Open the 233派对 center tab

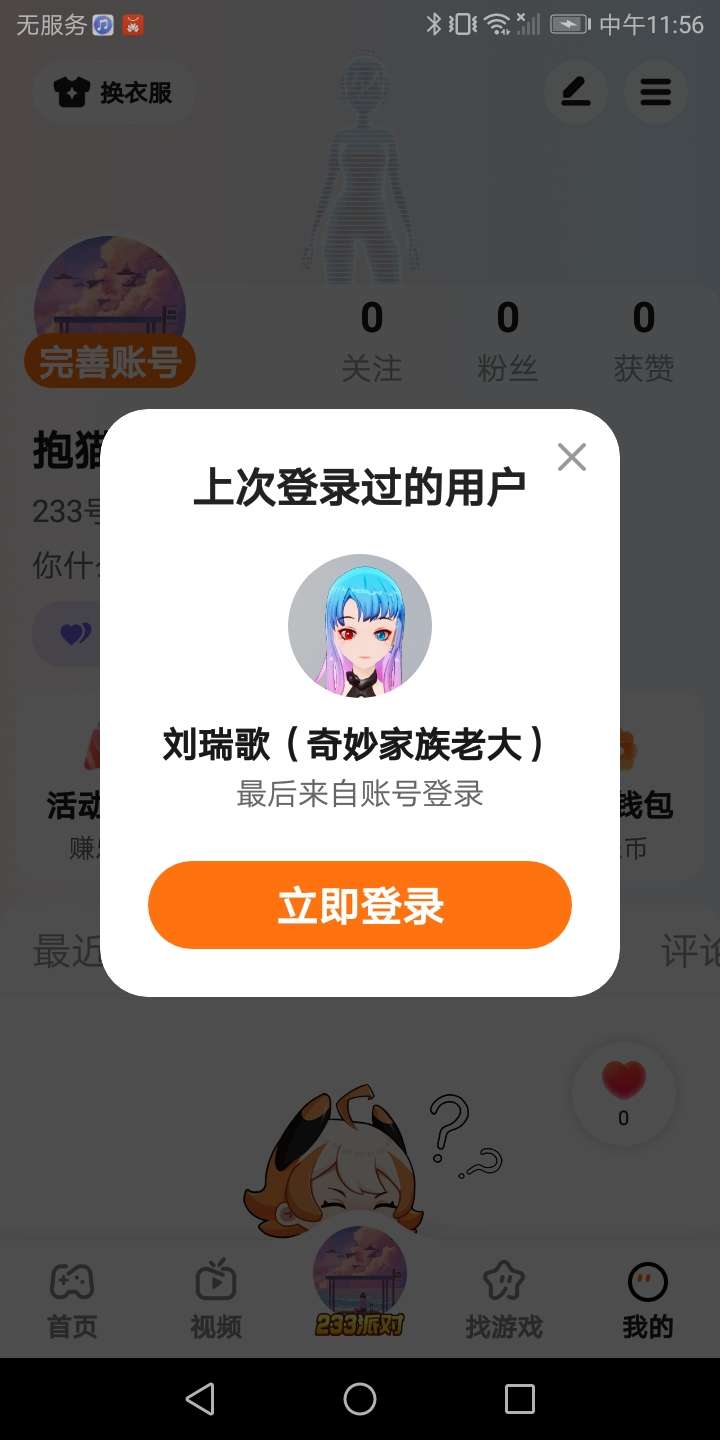point(360,1285)
